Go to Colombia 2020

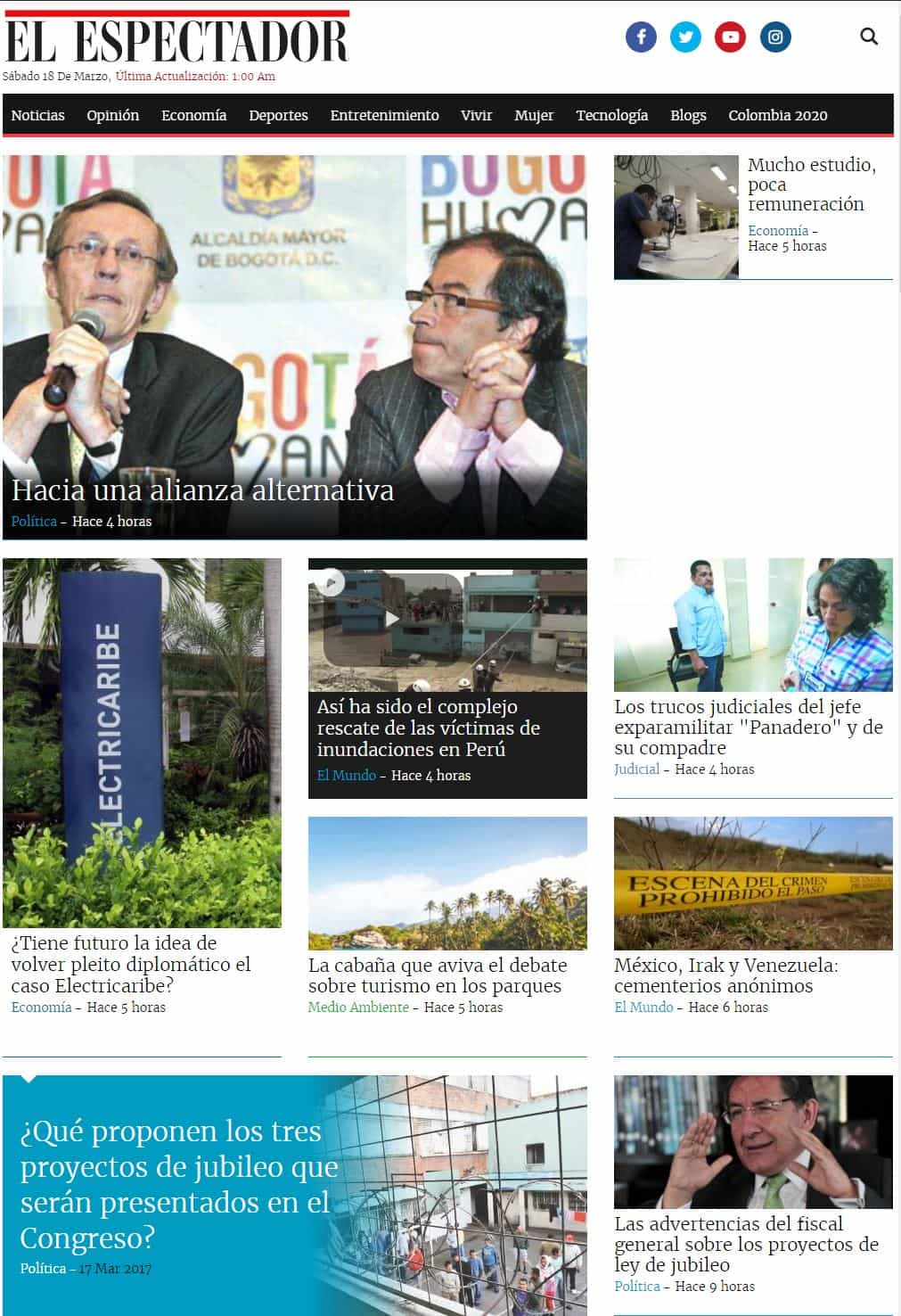tap(777, 115)
